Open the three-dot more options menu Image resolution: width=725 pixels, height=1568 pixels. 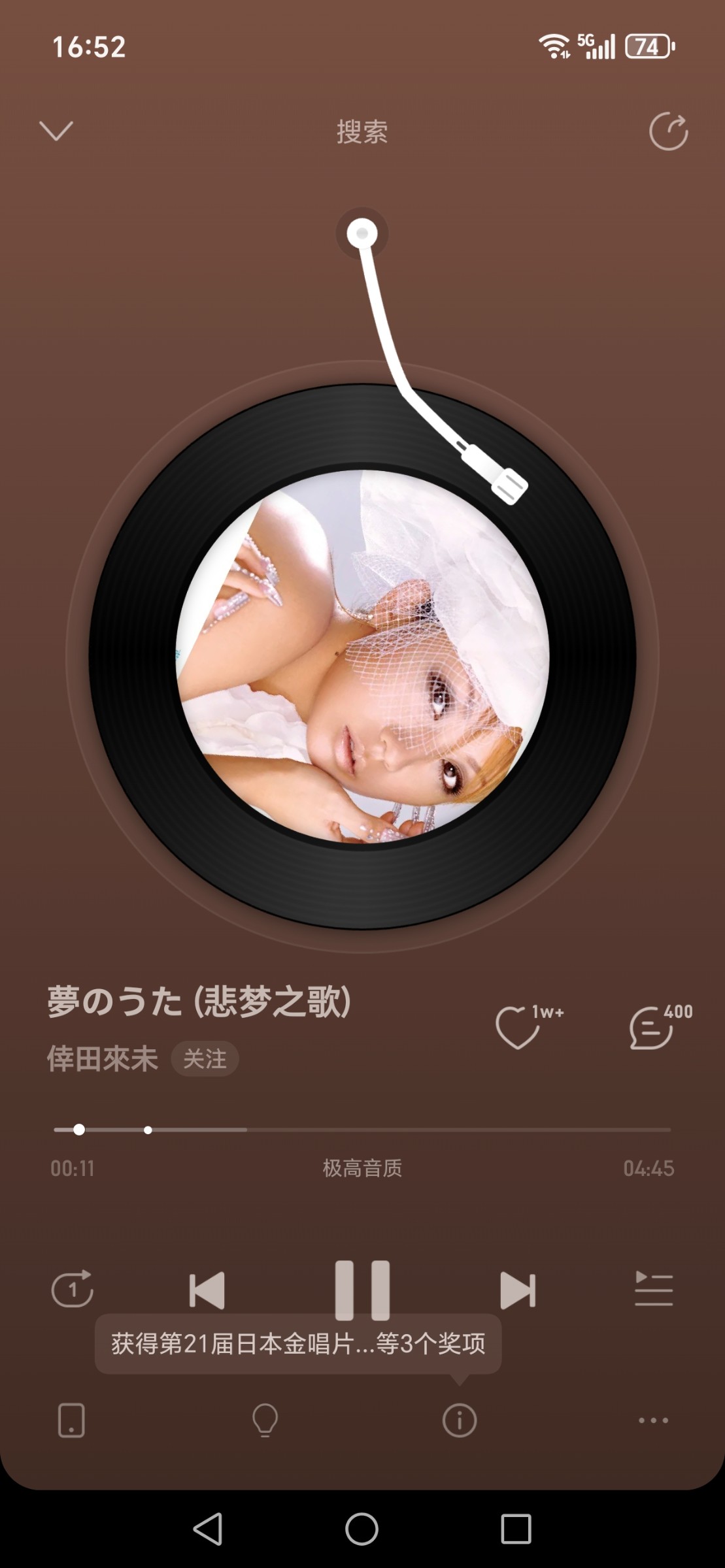tap(653, 1420)
